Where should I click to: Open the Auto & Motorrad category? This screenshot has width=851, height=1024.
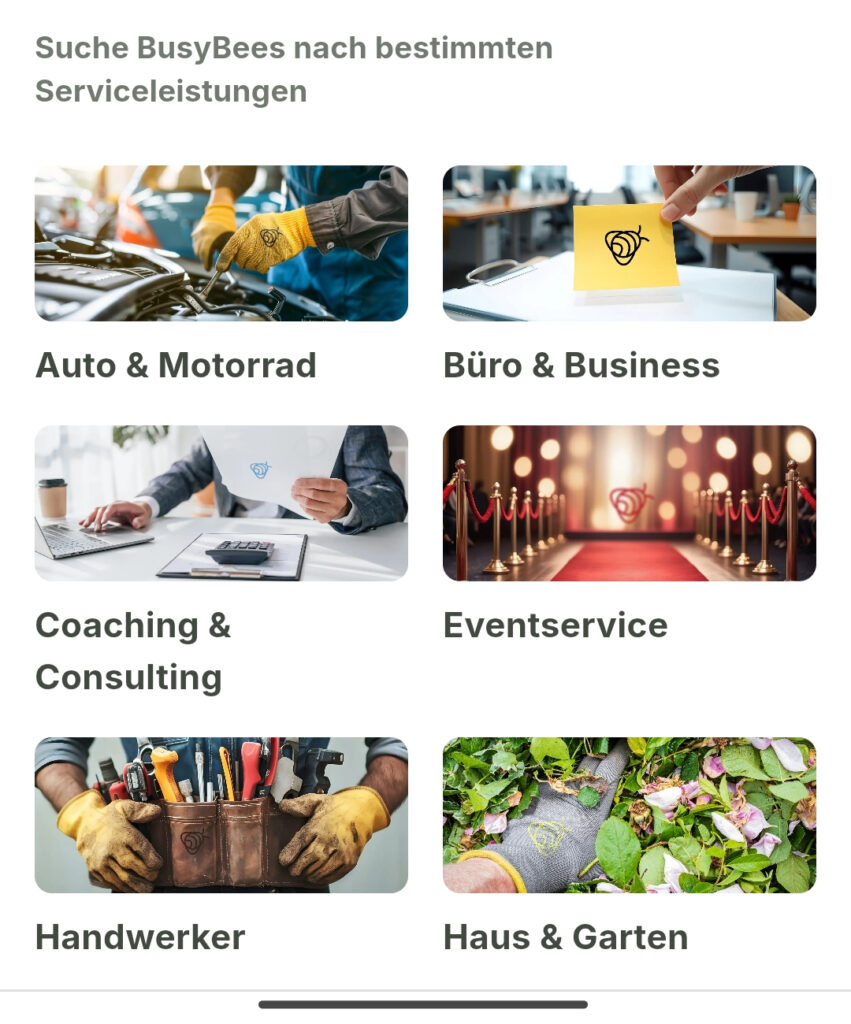(x=221, y=243)
